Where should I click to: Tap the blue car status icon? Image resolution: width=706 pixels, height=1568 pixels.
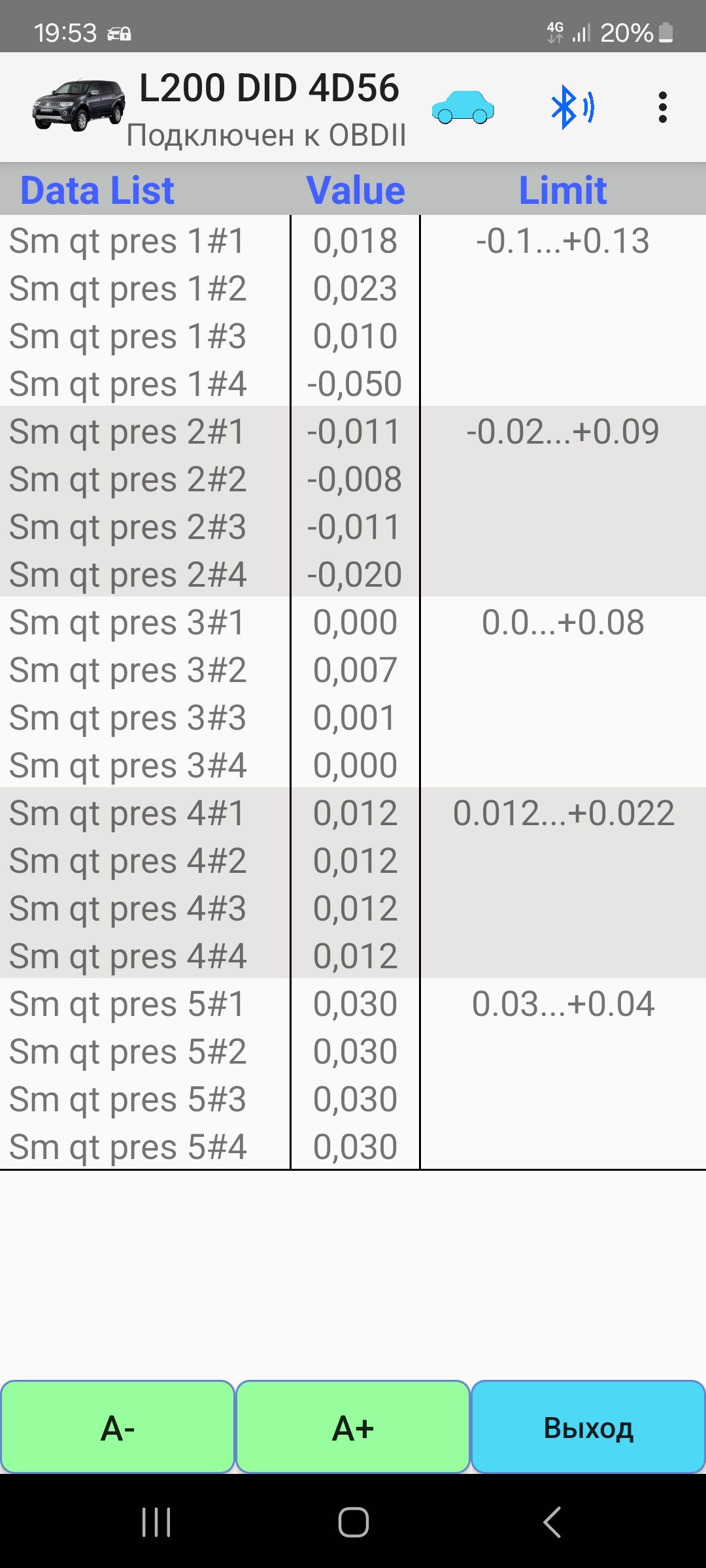(463, 107)
